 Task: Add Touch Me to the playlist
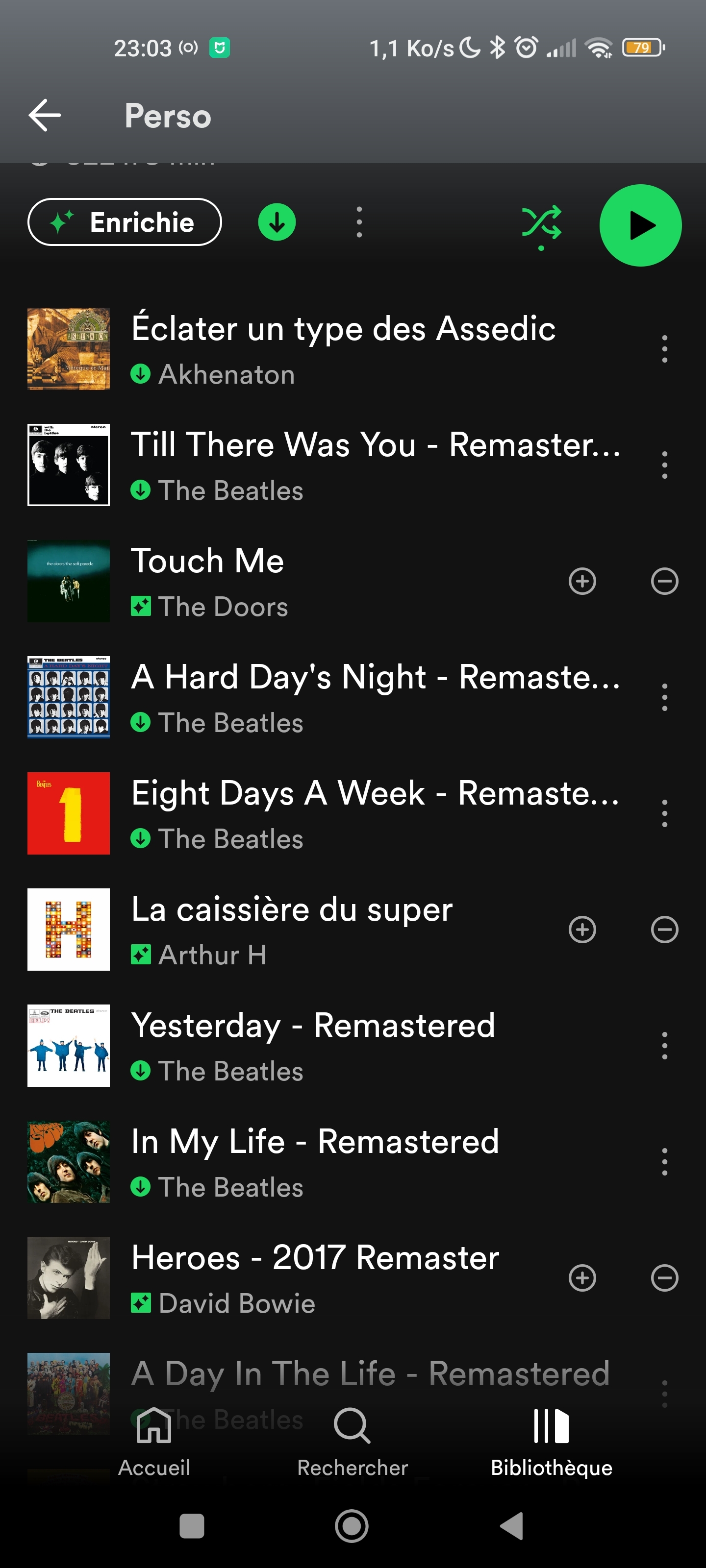[x=582, y=581]
